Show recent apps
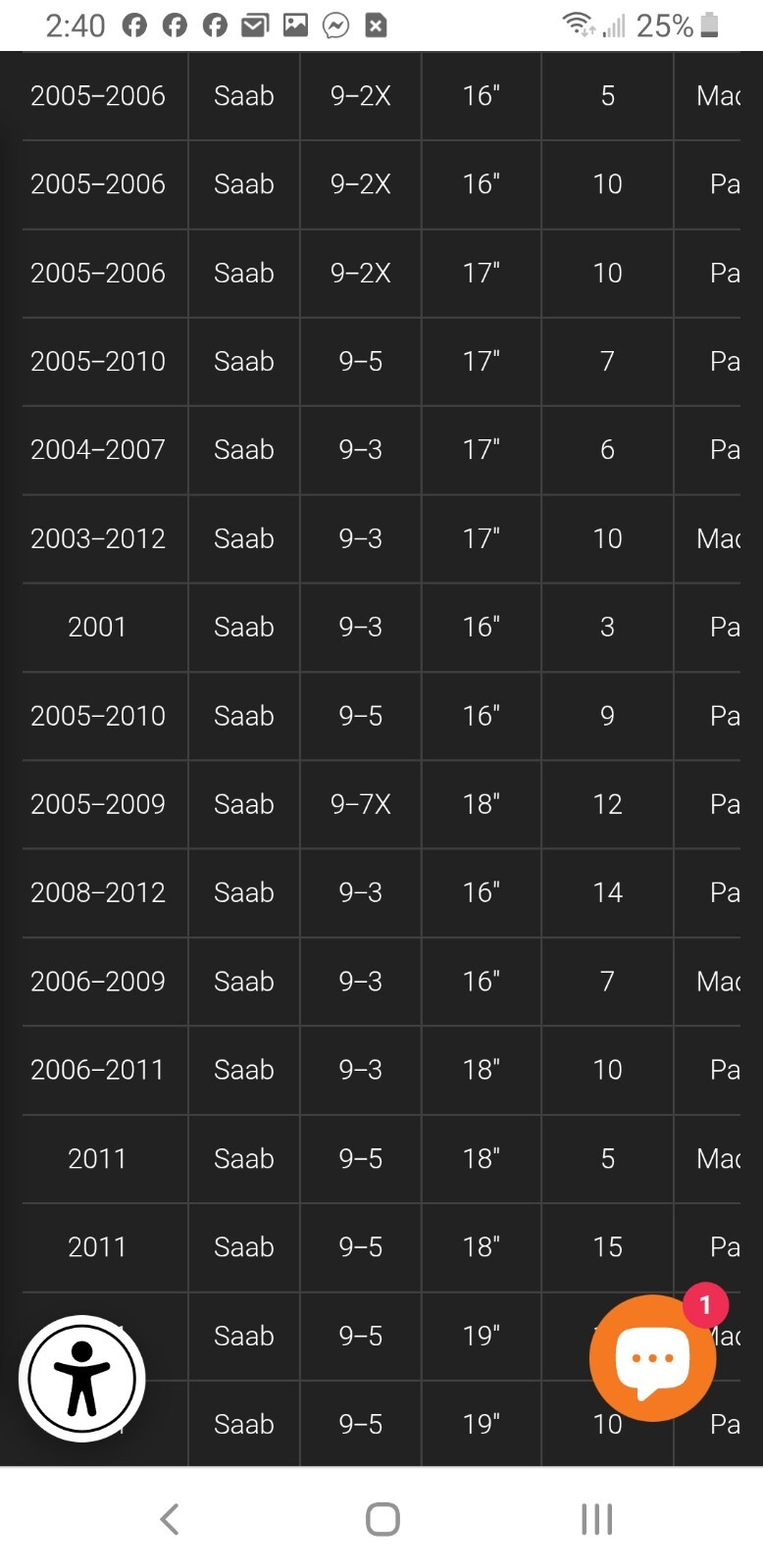This screenshot has width=763, height=1568. click(596, 1519)
